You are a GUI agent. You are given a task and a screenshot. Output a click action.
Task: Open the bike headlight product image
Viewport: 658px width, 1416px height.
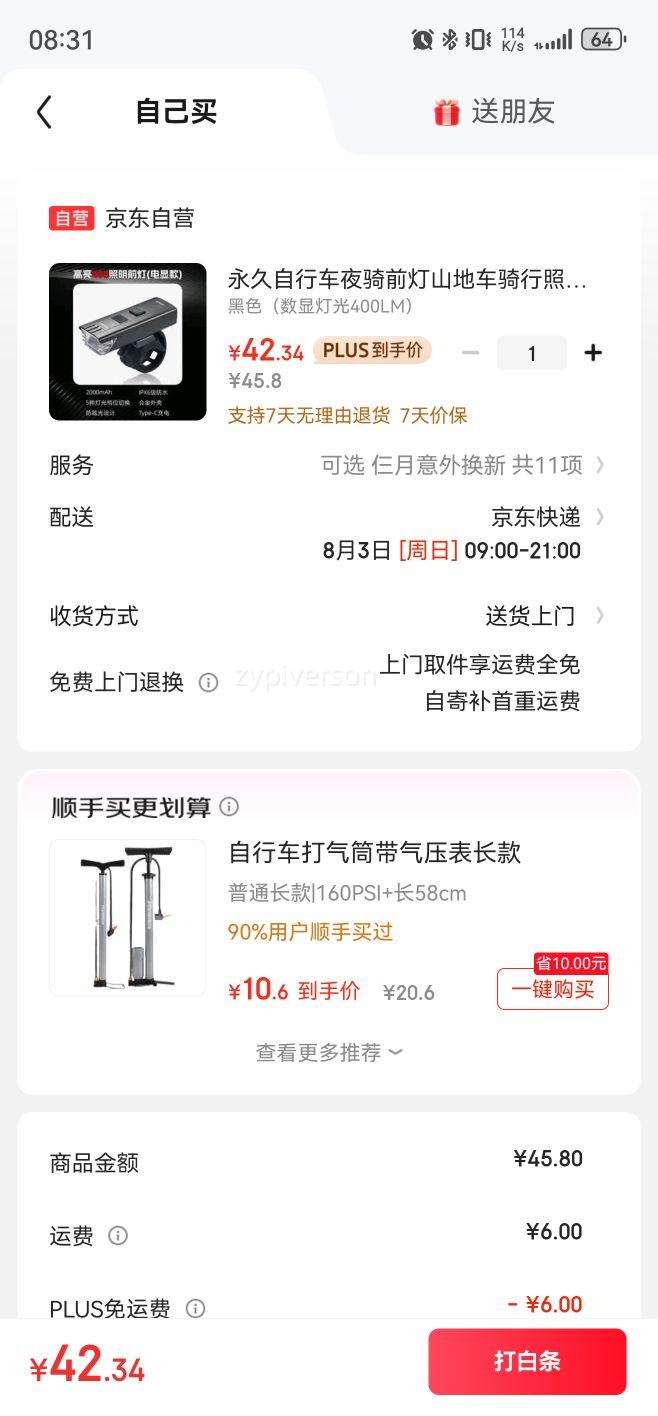click(128, 341)
